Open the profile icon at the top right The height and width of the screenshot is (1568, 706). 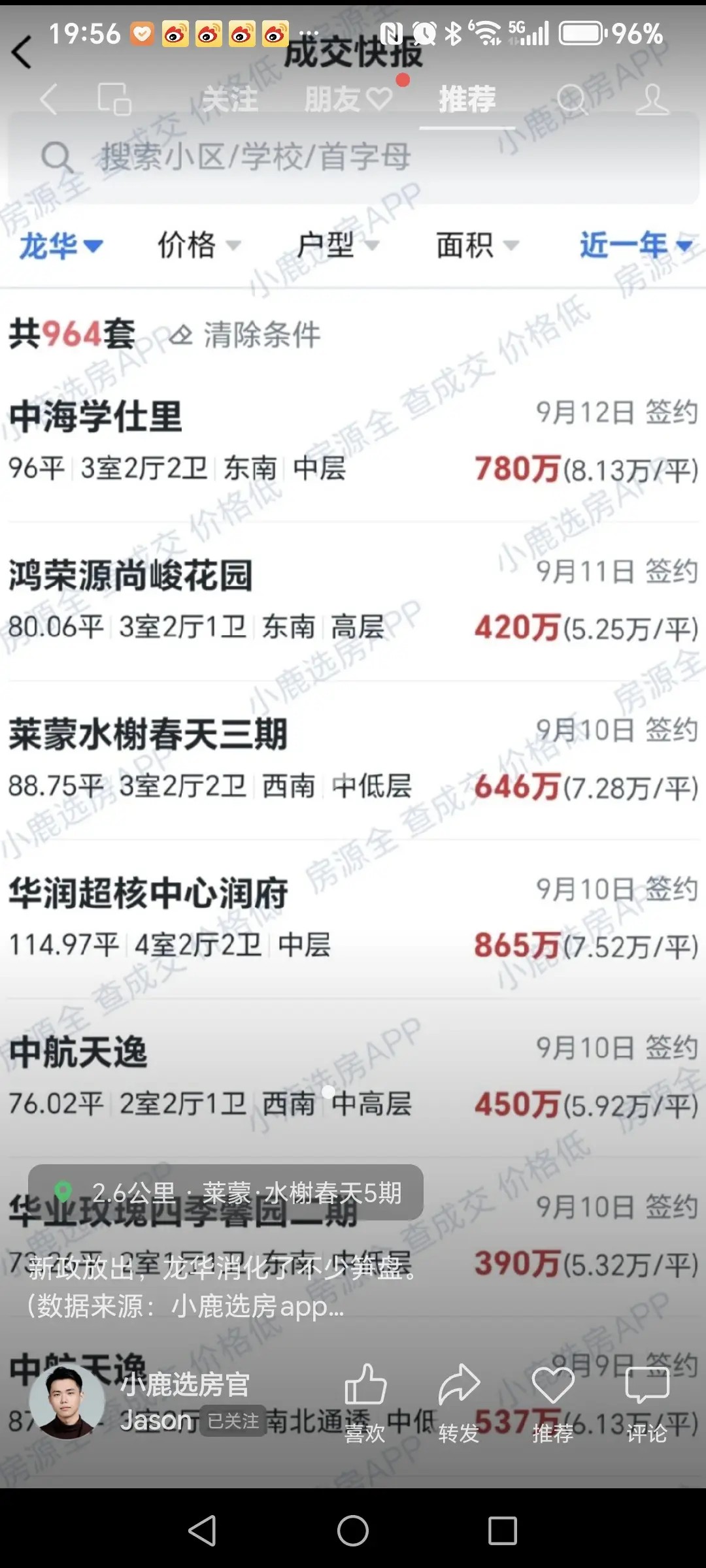(x=652, y=100)
